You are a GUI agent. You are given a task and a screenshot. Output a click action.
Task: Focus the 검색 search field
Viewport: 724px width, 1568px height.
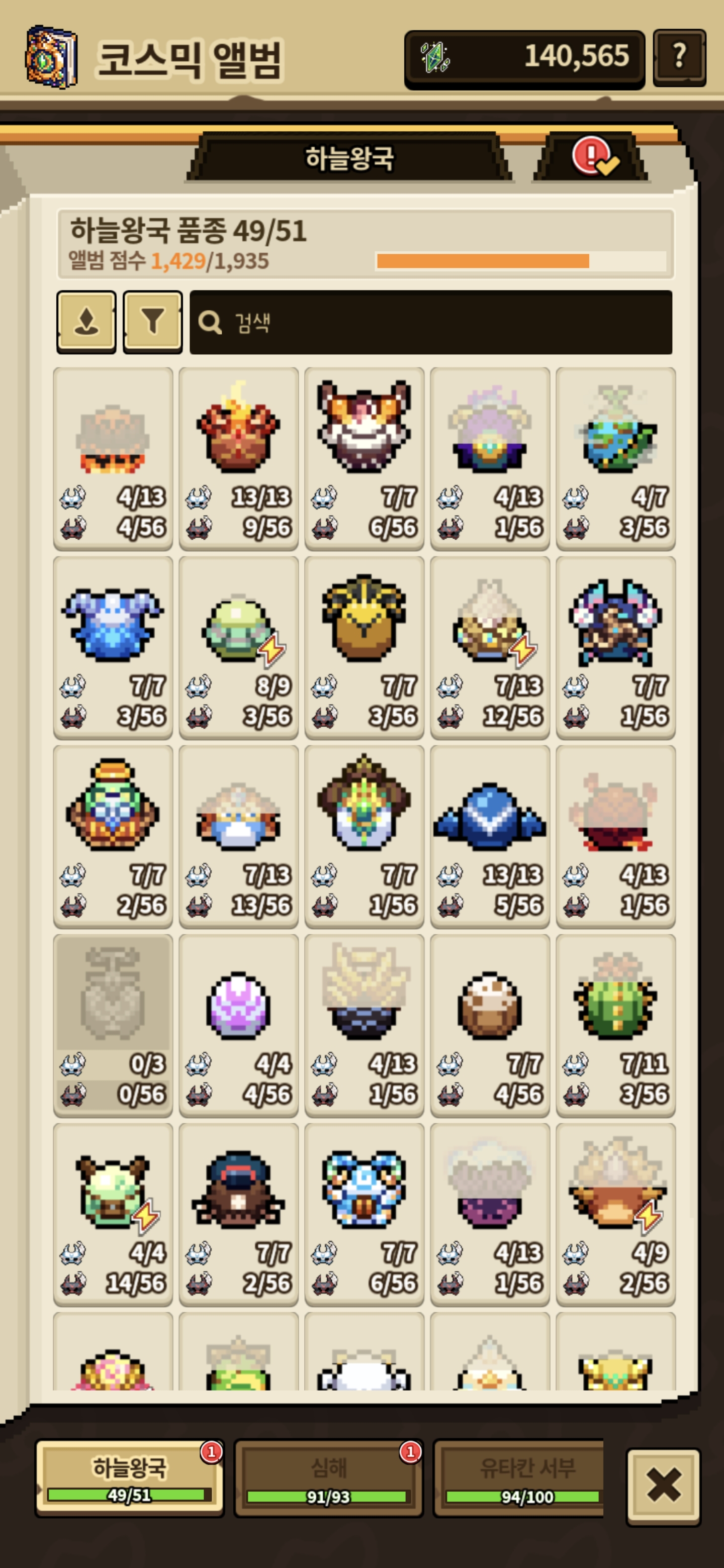click(x=431, y=322)
